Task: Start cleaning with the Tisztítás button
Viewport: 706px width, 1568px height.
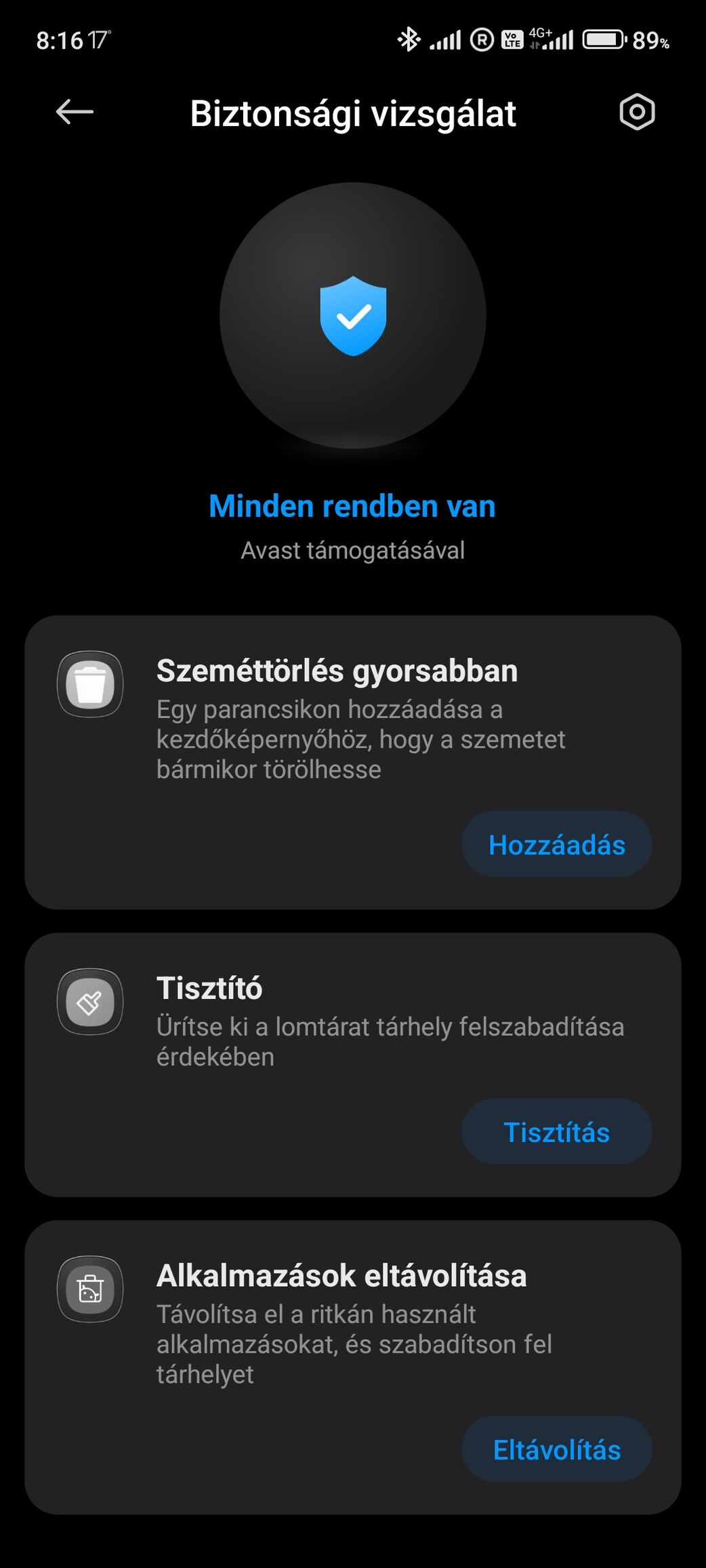Action: (556, 1132)
